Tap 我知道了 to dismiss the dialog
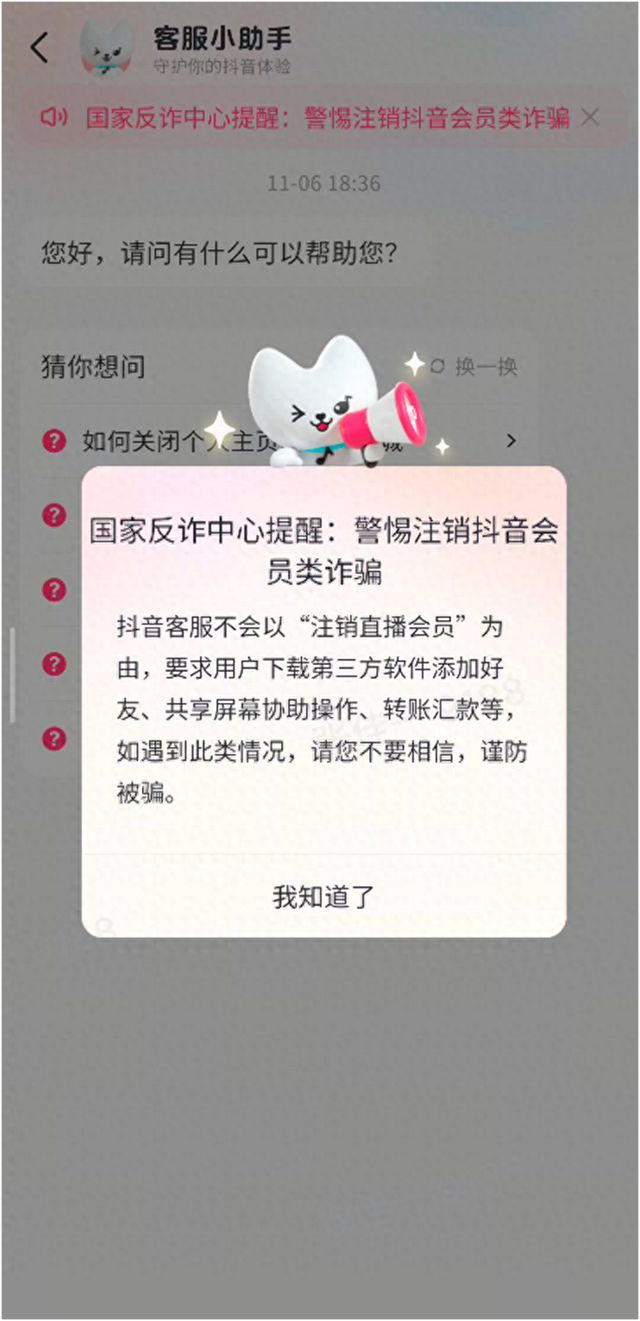This screenshot has height=1321, width=640. click(x=323, y=896)
